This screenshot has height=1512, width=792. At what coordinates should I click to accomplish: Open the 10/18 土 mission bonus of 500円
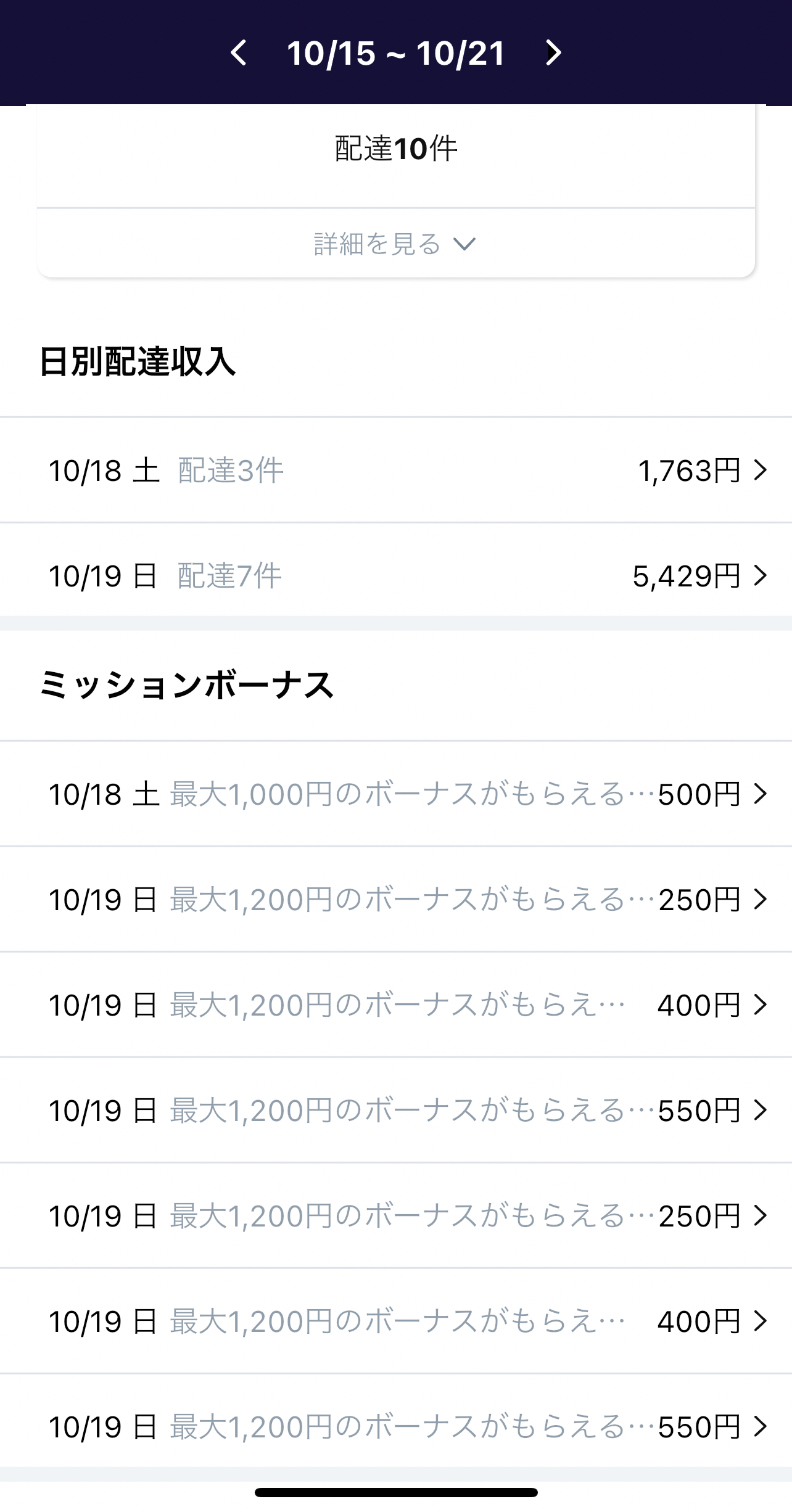pyautogui.click(x=396, y=794)
